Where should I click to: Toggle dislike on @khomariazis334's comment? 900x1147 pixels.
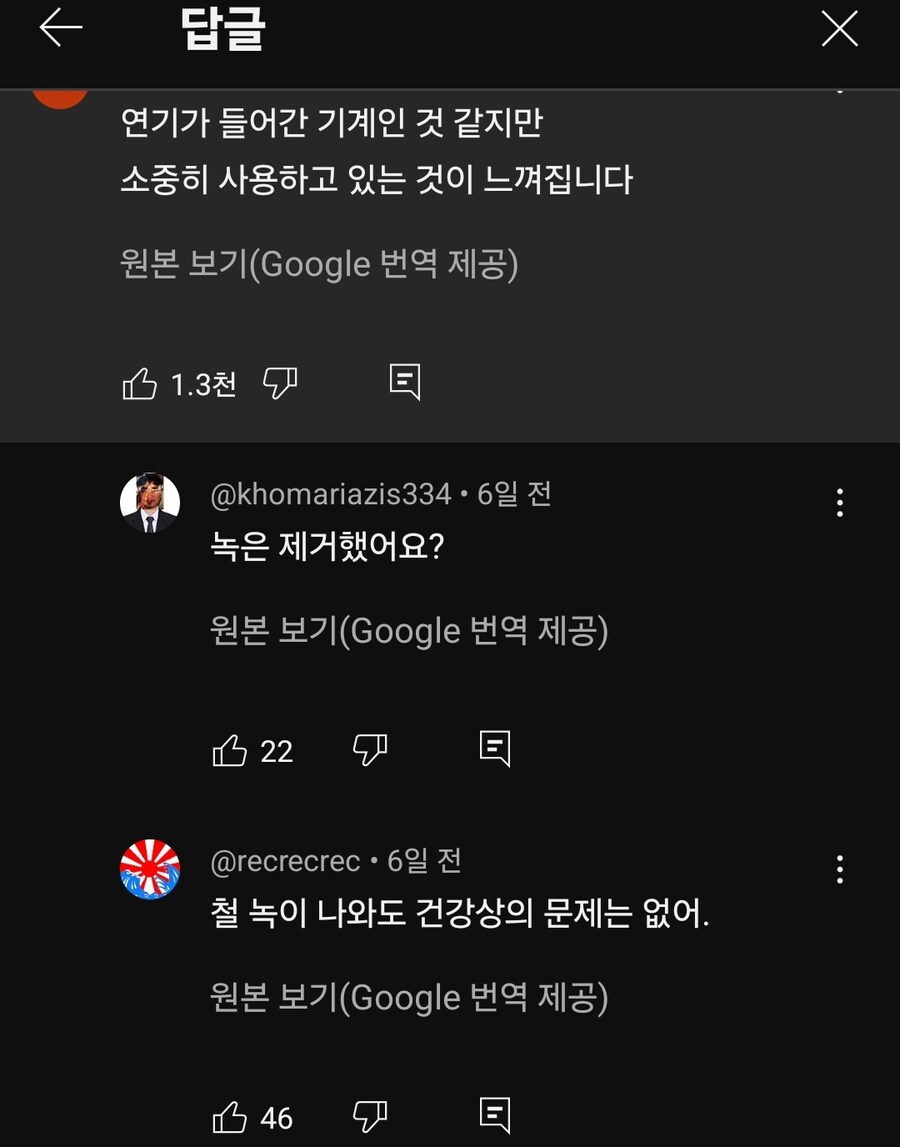click(x=370, y=748)
